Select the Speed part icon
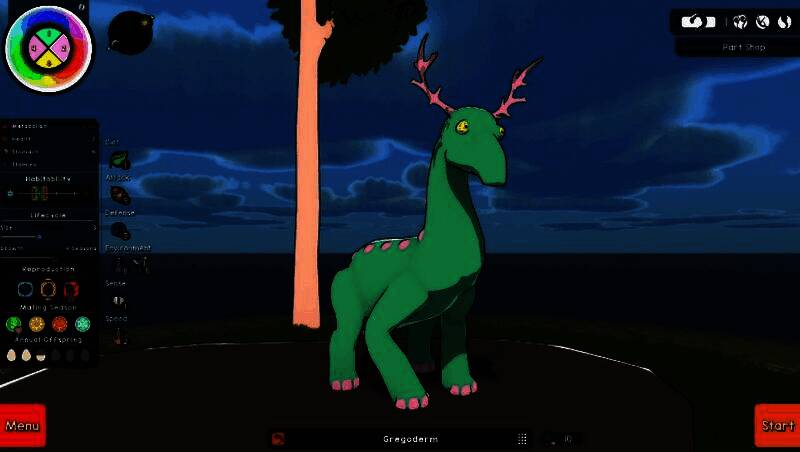Screen dimensions: 800x452 pos(119,336)
